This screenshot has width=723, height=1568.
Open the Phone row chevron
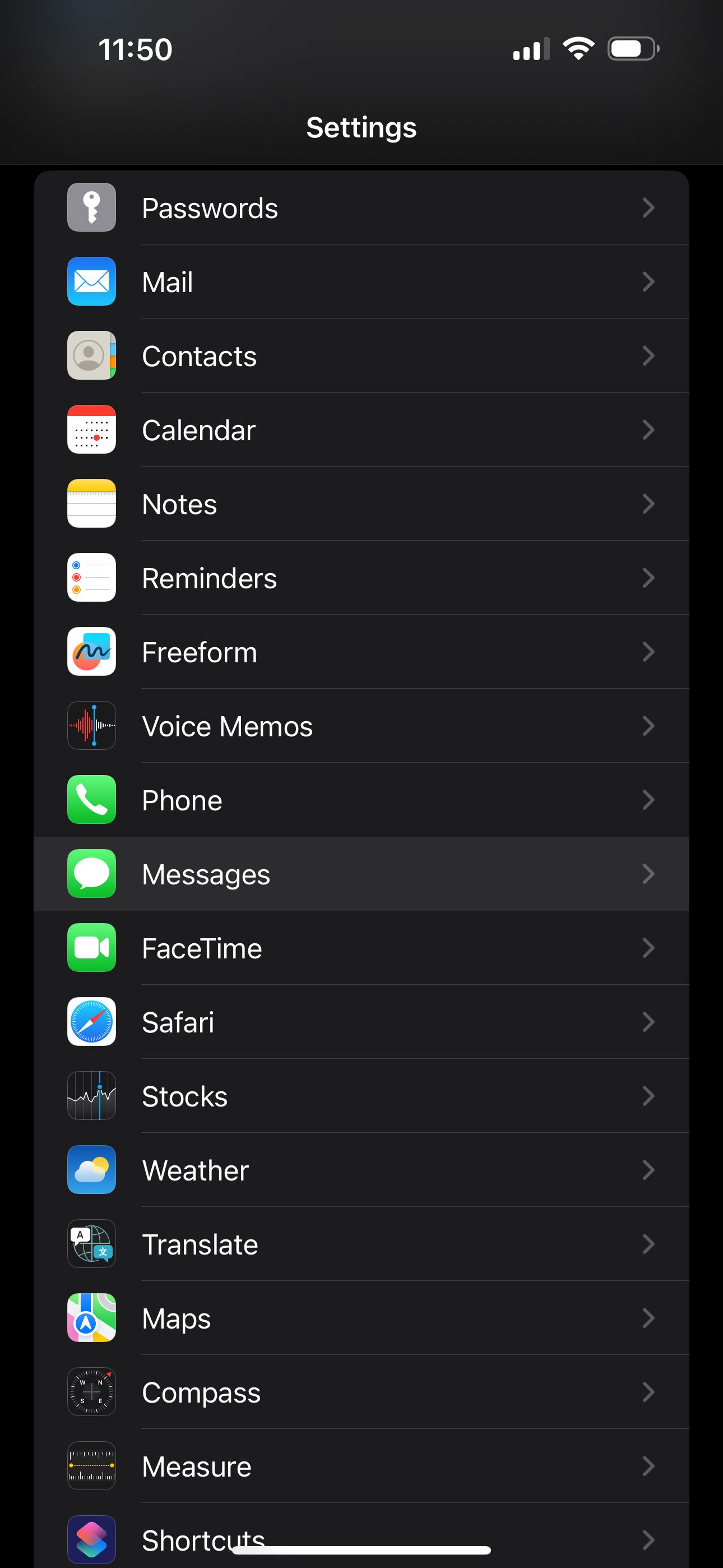click(x=650, y=800)
